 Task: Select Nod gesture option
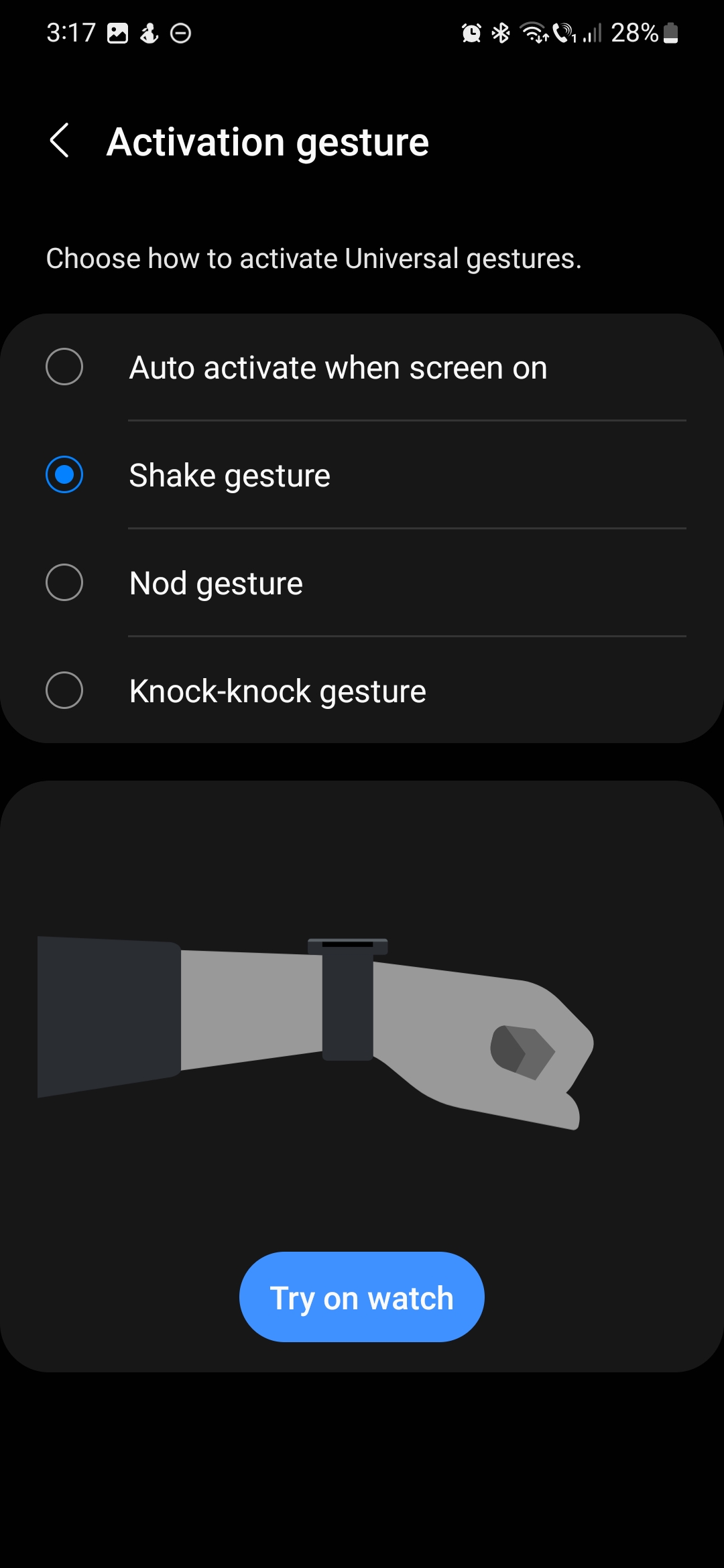point(64,583)
